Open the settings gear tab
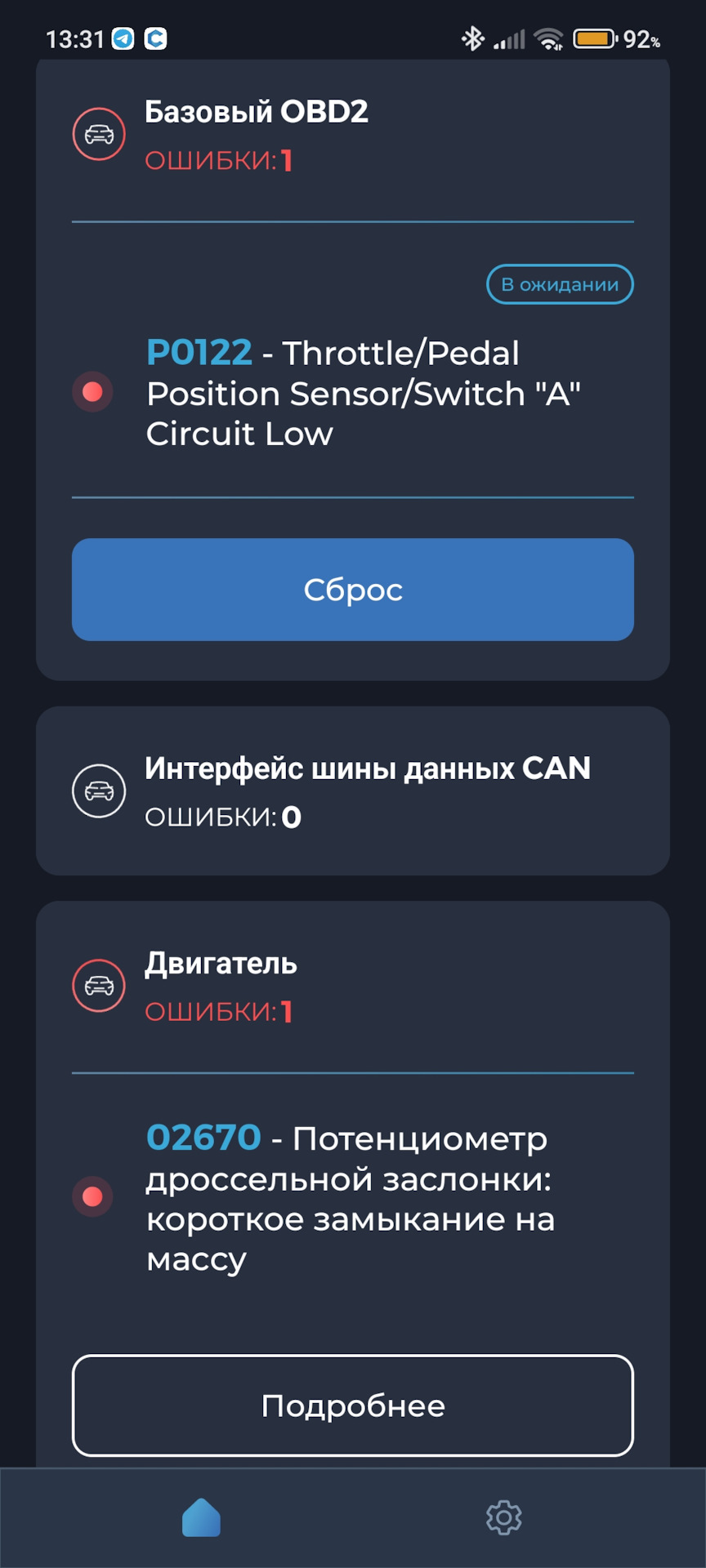706x1568 pixels. pyautogui.click(x=503, y=1517)
